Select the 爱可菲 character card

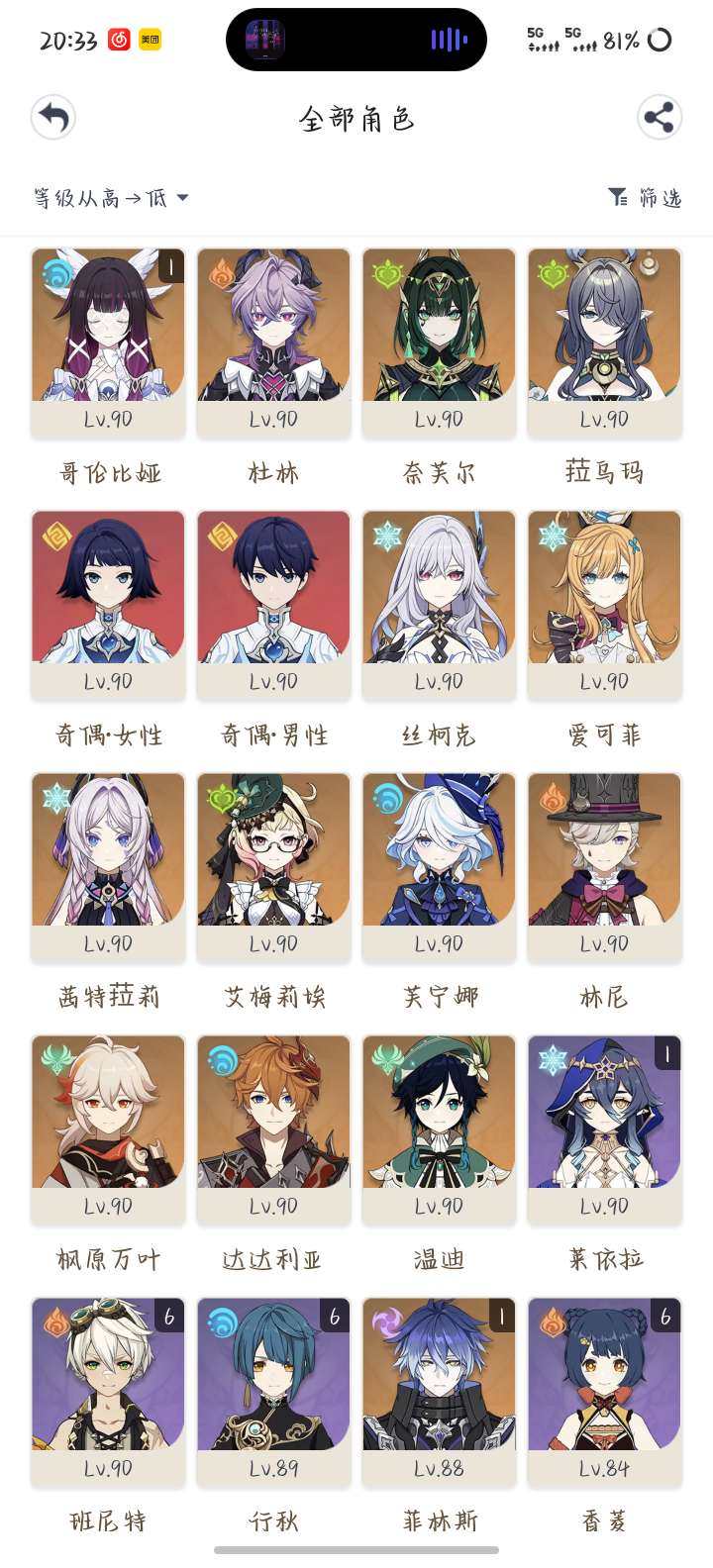point(604,605)
